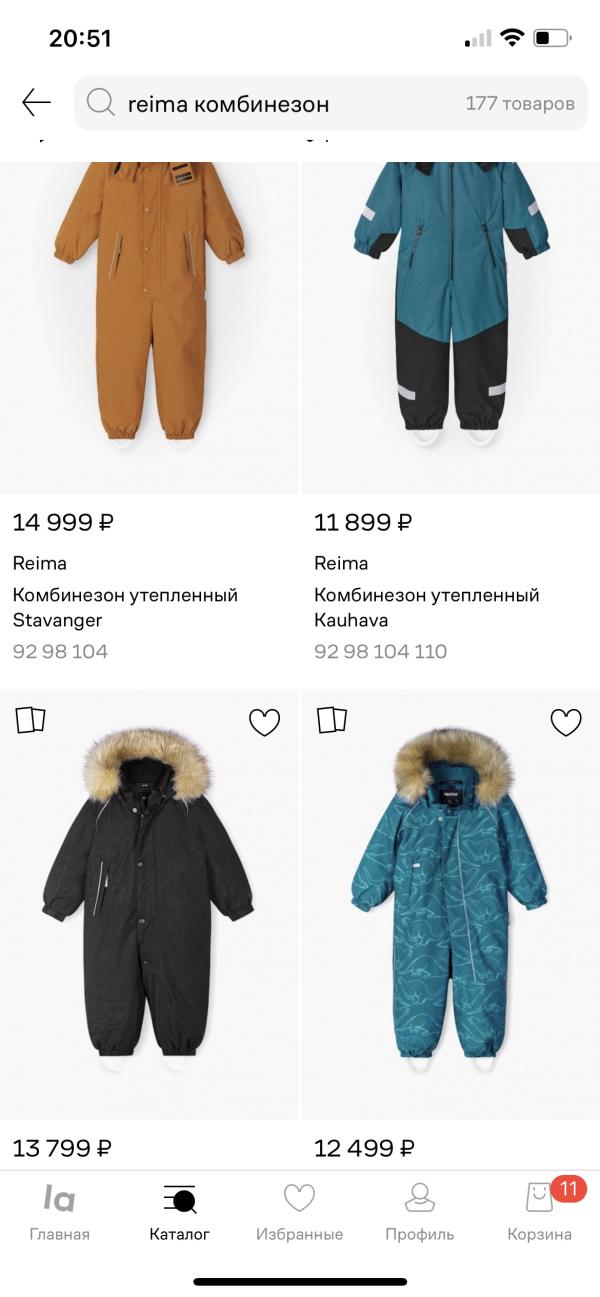Viewport: 600px width, 1297px height.
Task: Add the black 13 799 ₽ комбинезон to favorites
Action: (264, 722)
